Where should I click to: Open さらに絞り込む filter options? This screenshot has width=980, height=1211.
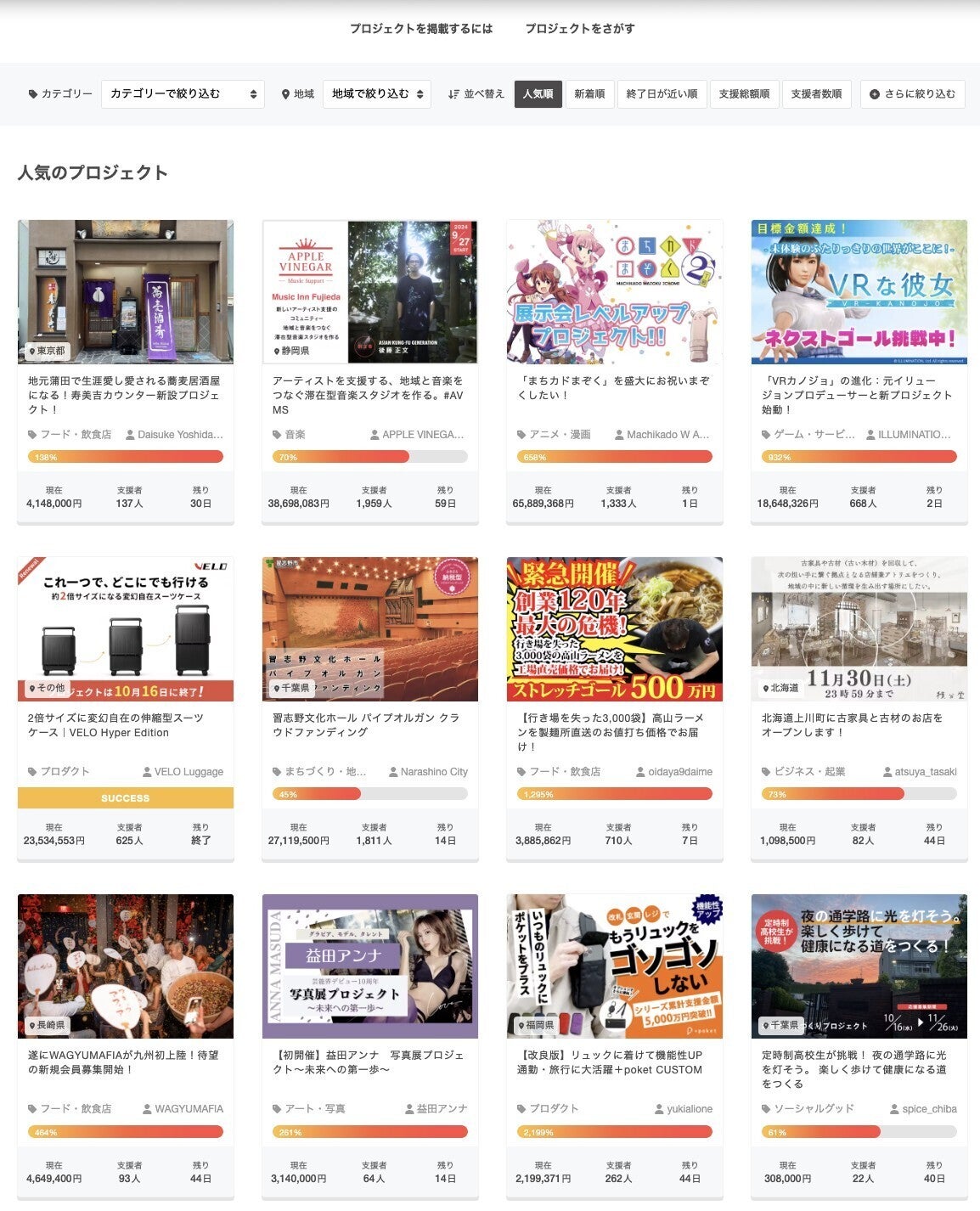(912, 94)
